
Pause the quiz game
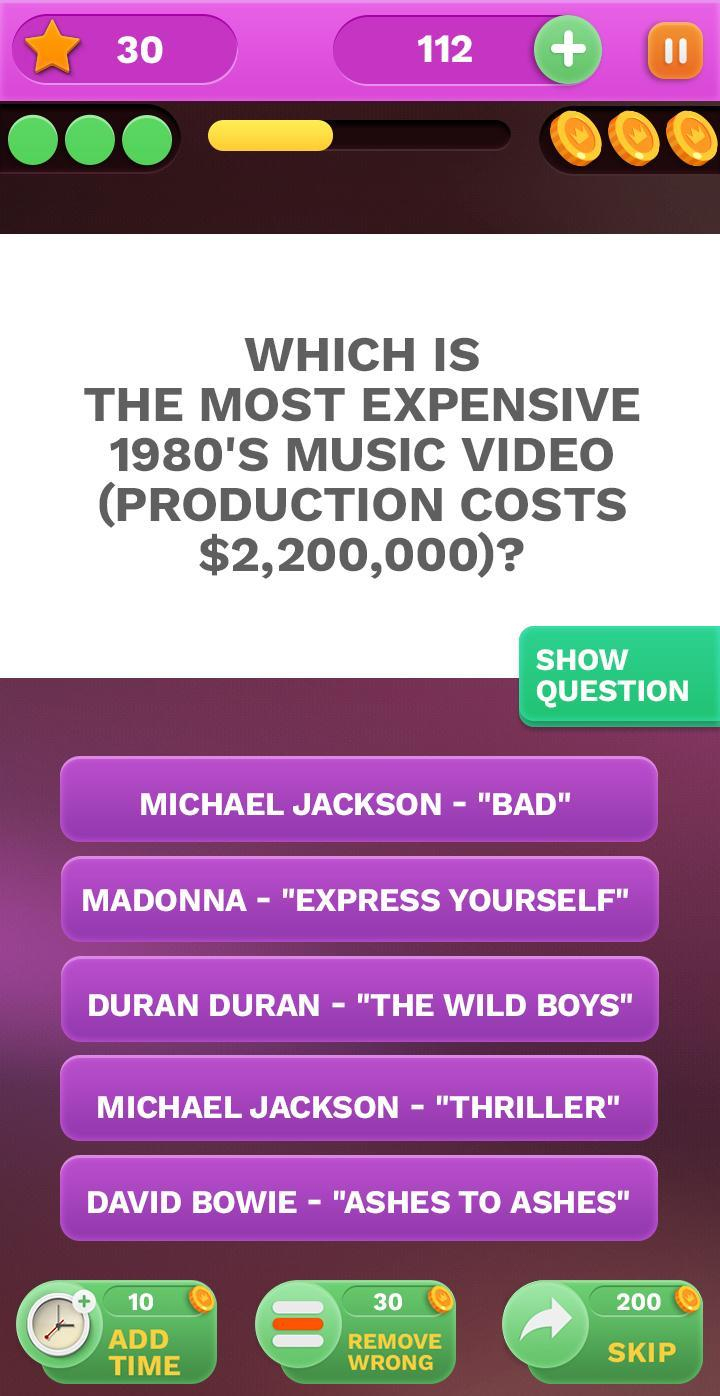coord(675,50)
